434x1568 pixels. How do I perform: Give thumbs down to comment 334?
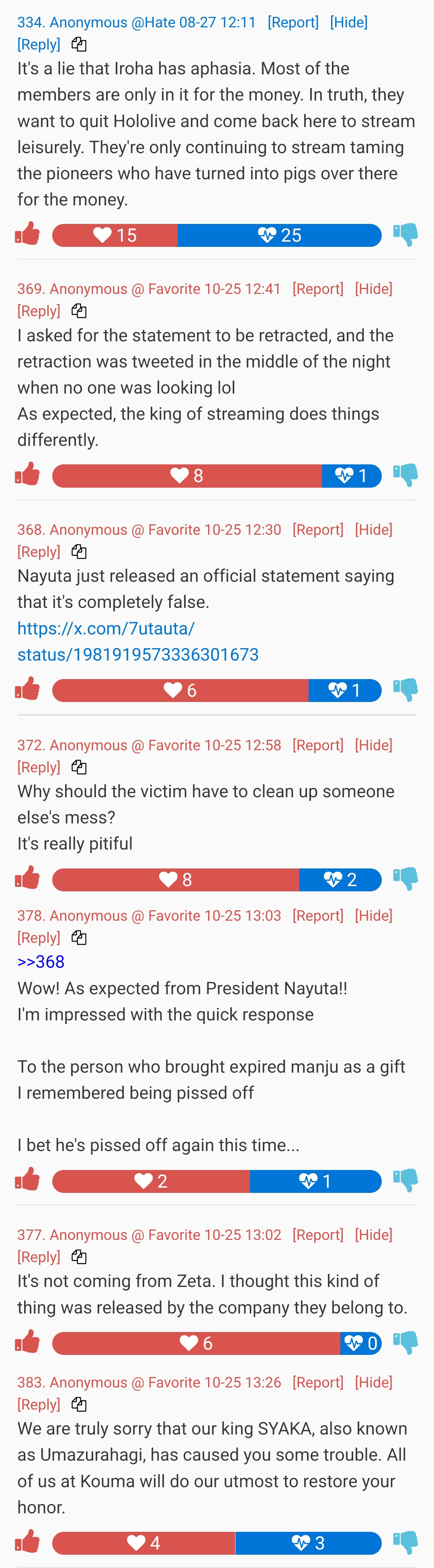[x=405, y=234]
